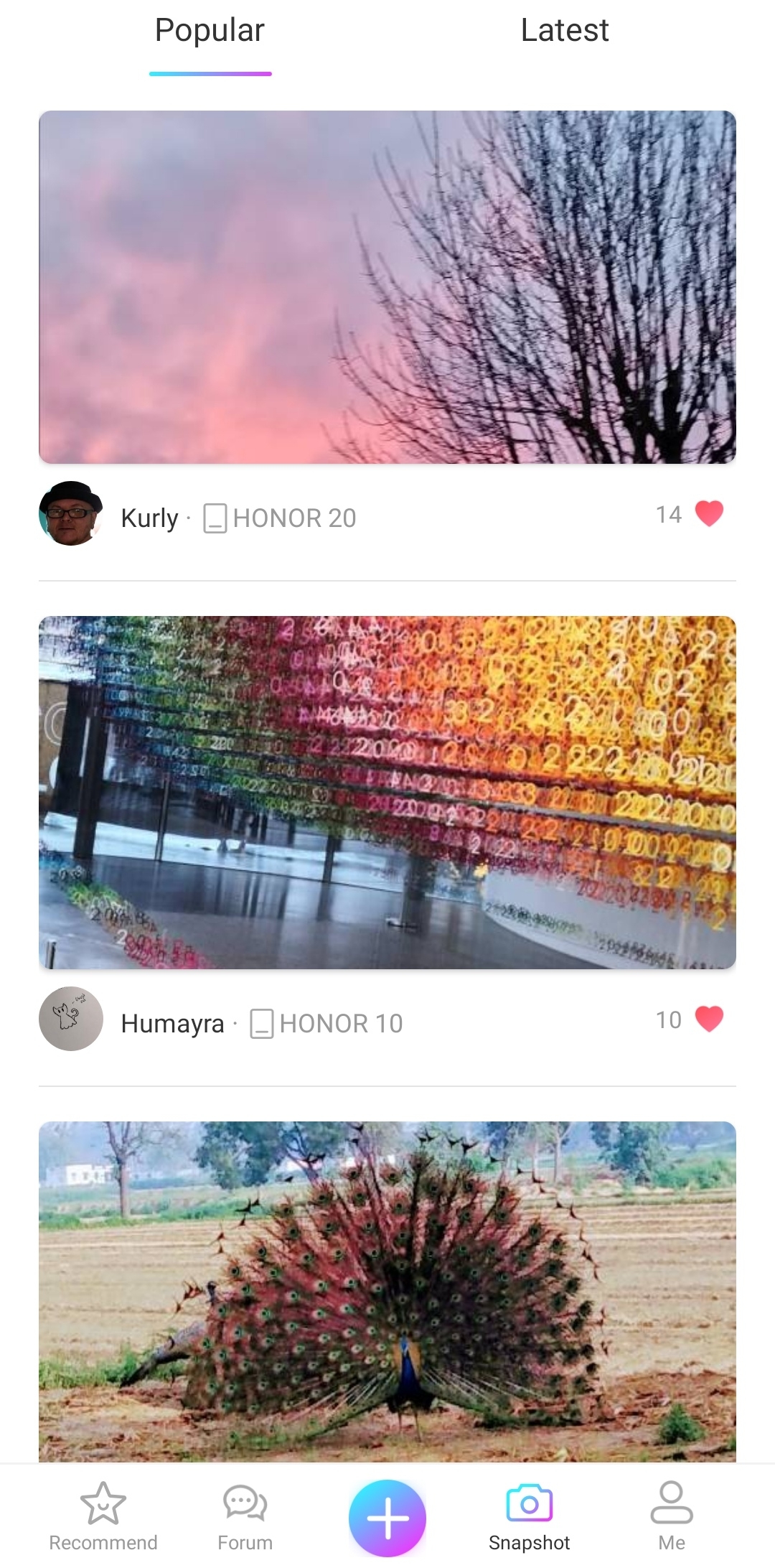The height and width of the screenshot is (1568, 775).
Task: Tap the HONOR 20 device label
Action: (x=294, y=517)
